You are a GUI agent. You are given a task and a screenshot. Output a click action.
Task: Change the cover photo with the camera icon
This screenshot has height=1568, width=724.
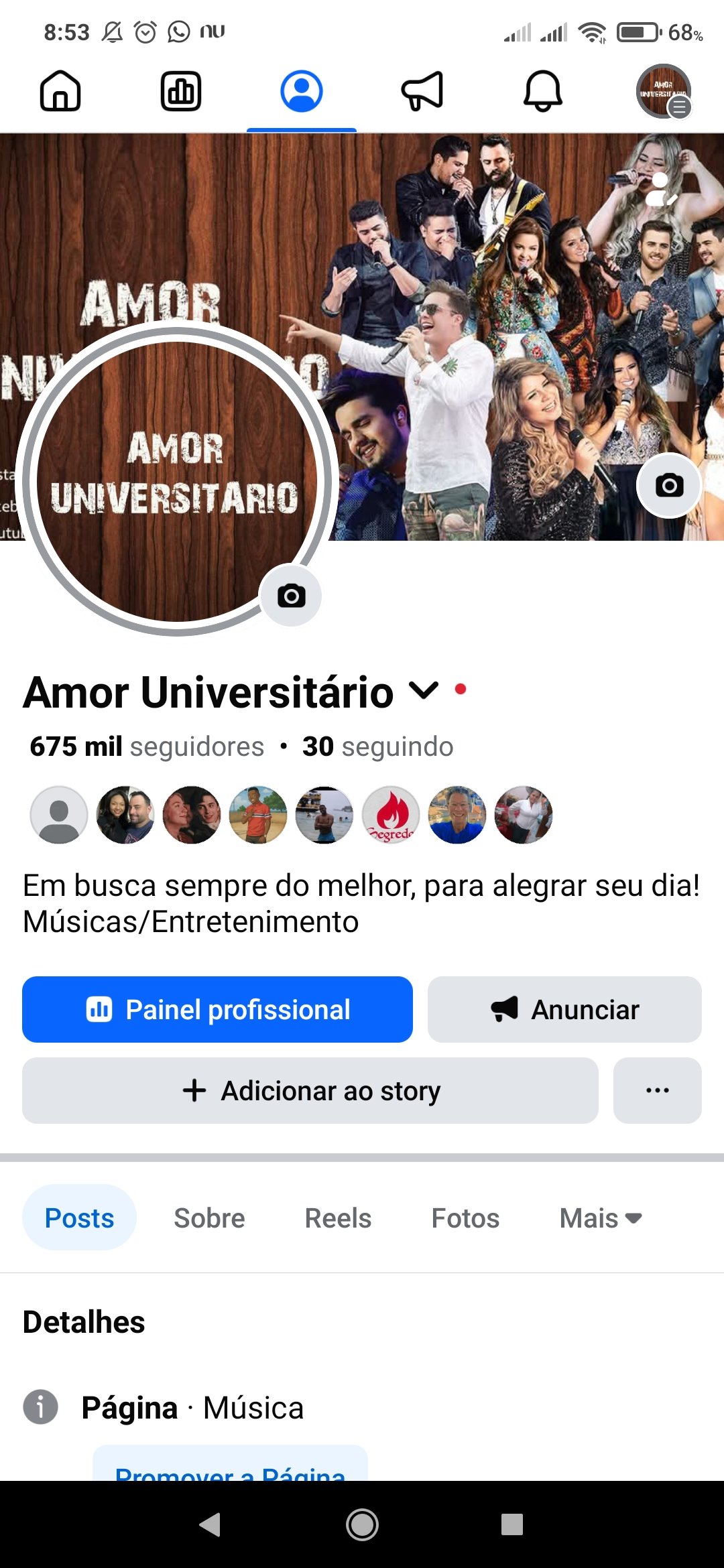pyautogui.click(x=668, y=485)
